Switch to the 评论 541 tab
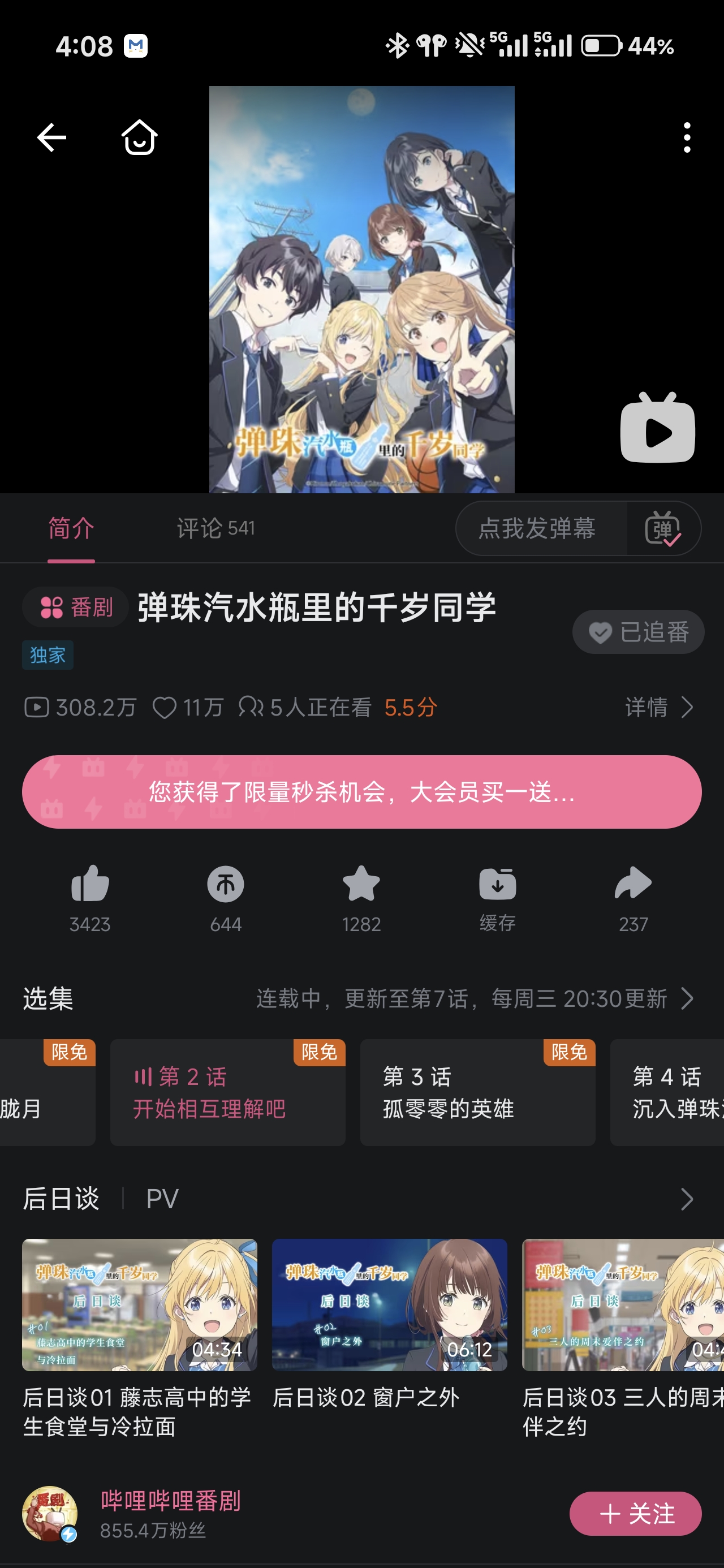 click(216, 528)
